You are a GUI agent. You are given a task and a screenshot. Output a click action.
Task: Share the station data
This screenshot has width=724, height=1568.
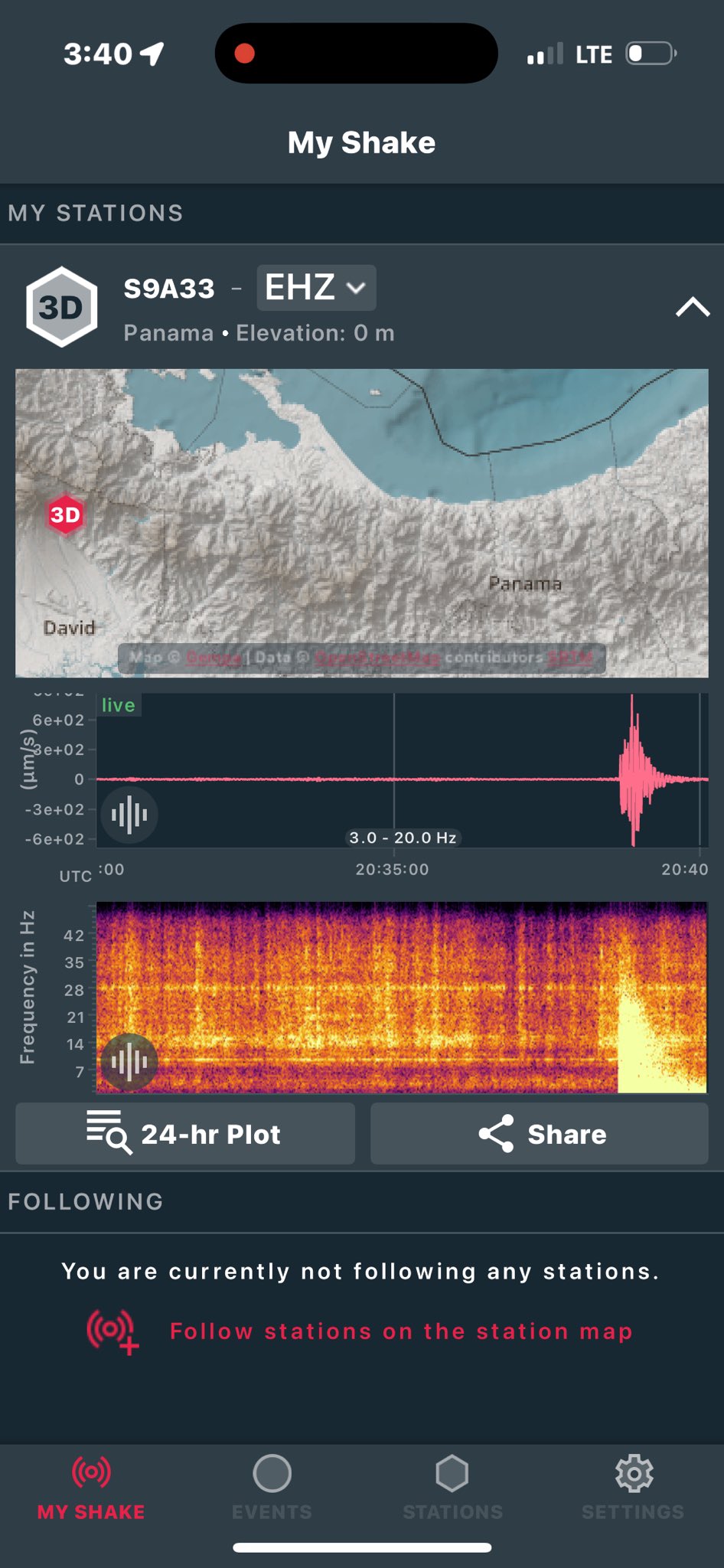(540, 1134)
